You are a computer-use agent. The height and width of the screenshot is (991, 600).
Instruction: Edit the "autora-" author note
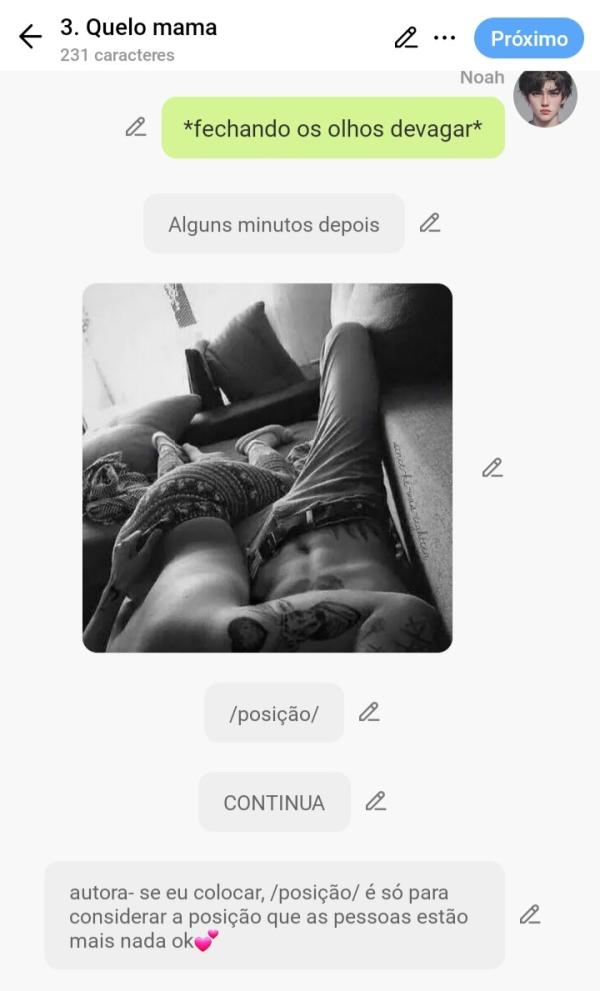530,914
